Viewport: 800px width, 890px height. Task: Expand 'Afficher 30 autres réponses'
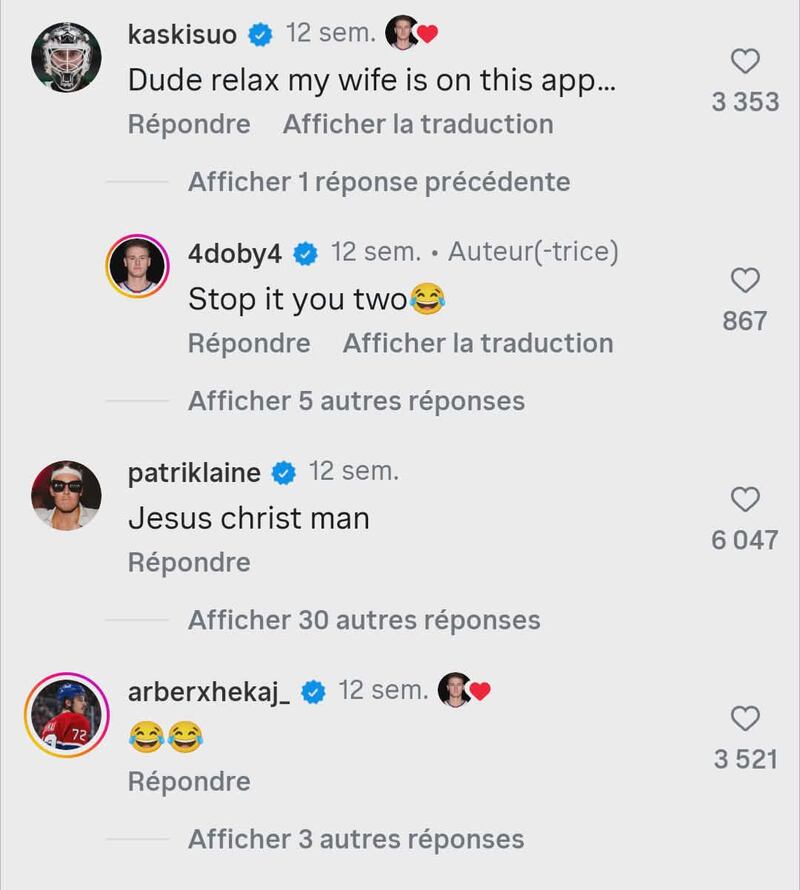click(364, 620)
